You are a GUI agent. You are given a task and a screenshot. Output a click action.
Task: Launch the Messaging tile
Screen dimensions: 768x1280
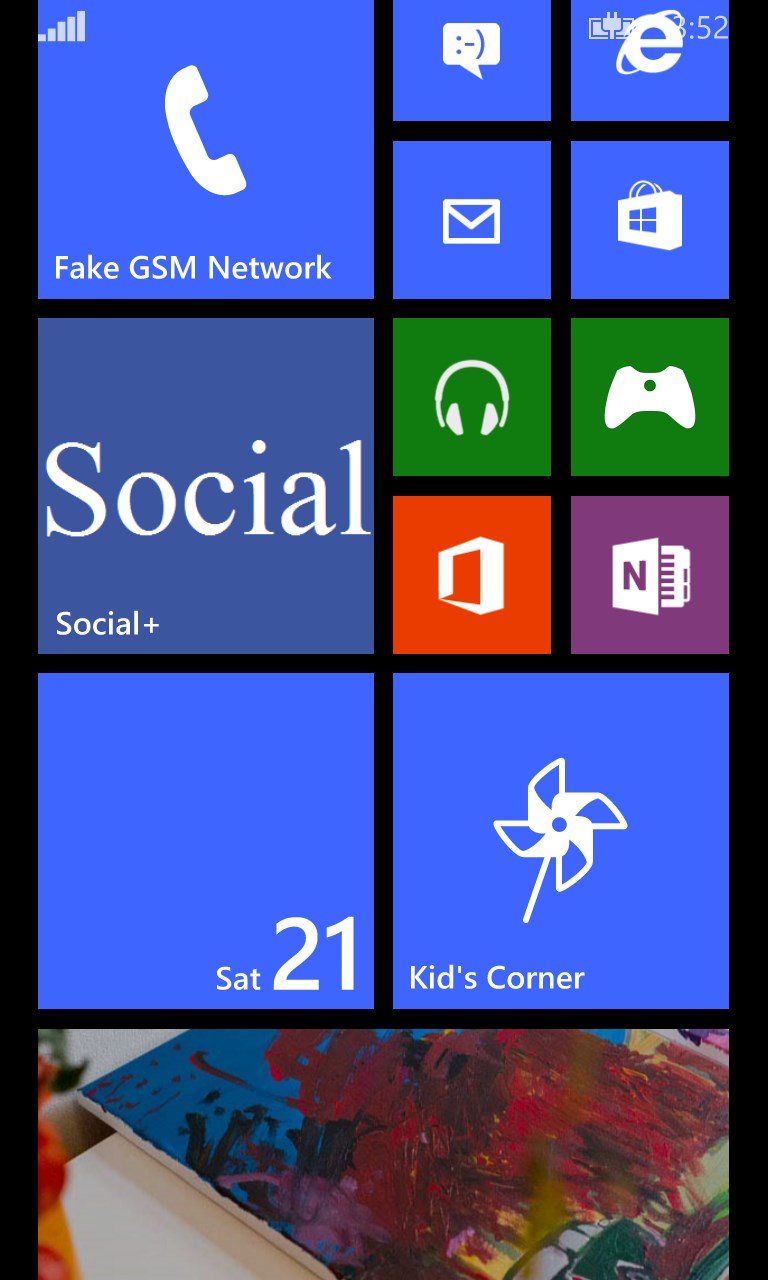click(471, 60)
